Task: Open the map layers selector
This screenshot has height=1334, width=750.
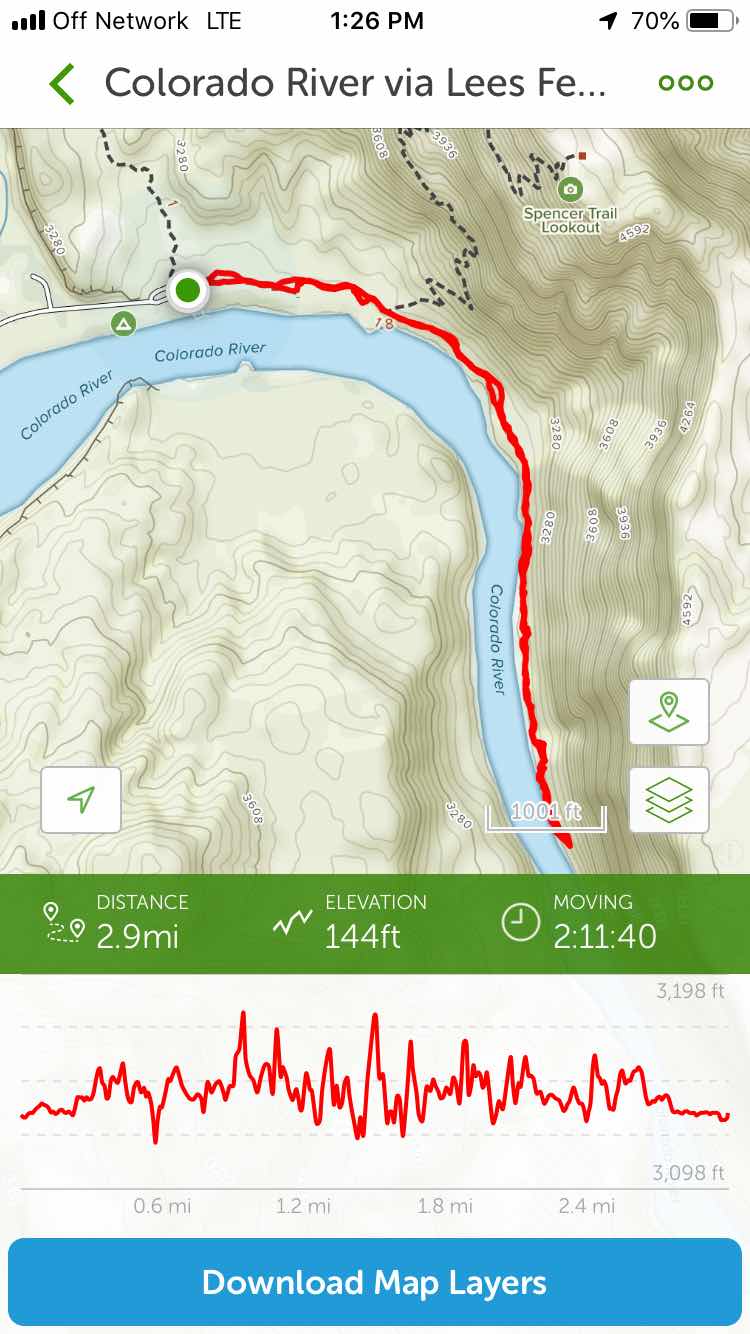Action: (x=668, y=799)
